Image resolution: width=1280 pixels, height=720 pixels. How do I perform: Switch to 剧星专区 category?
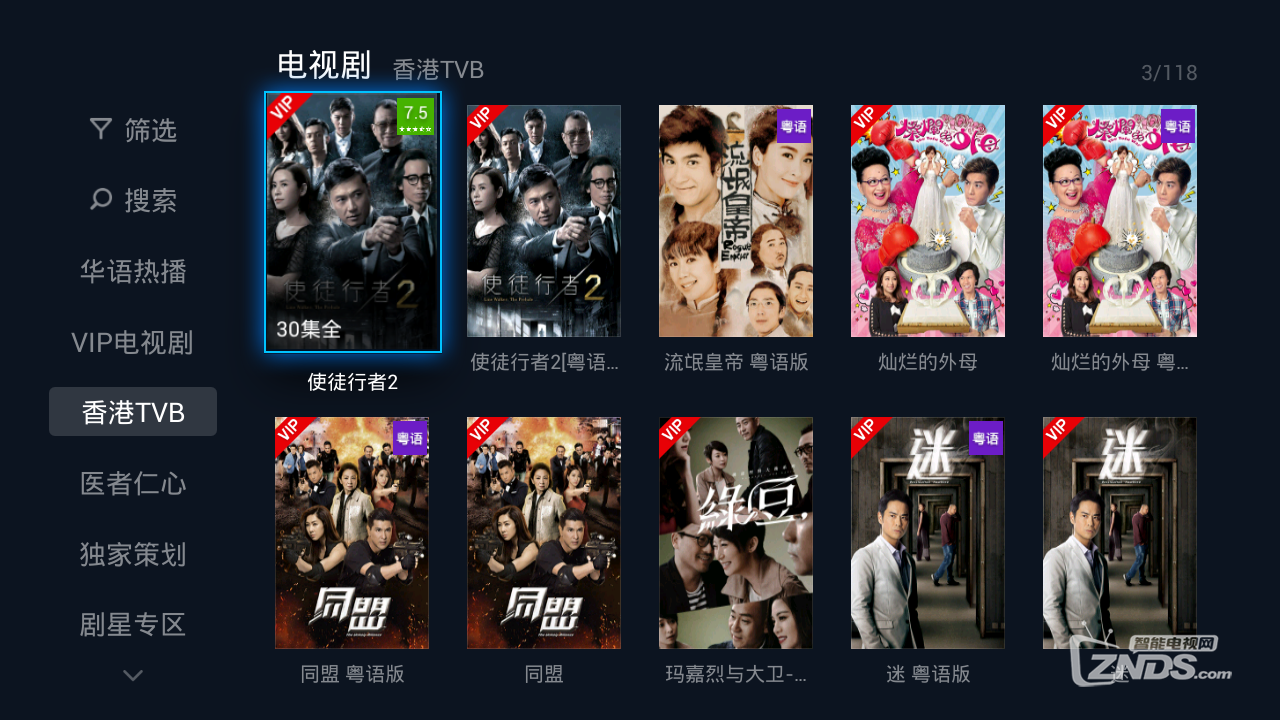(133, 625)
